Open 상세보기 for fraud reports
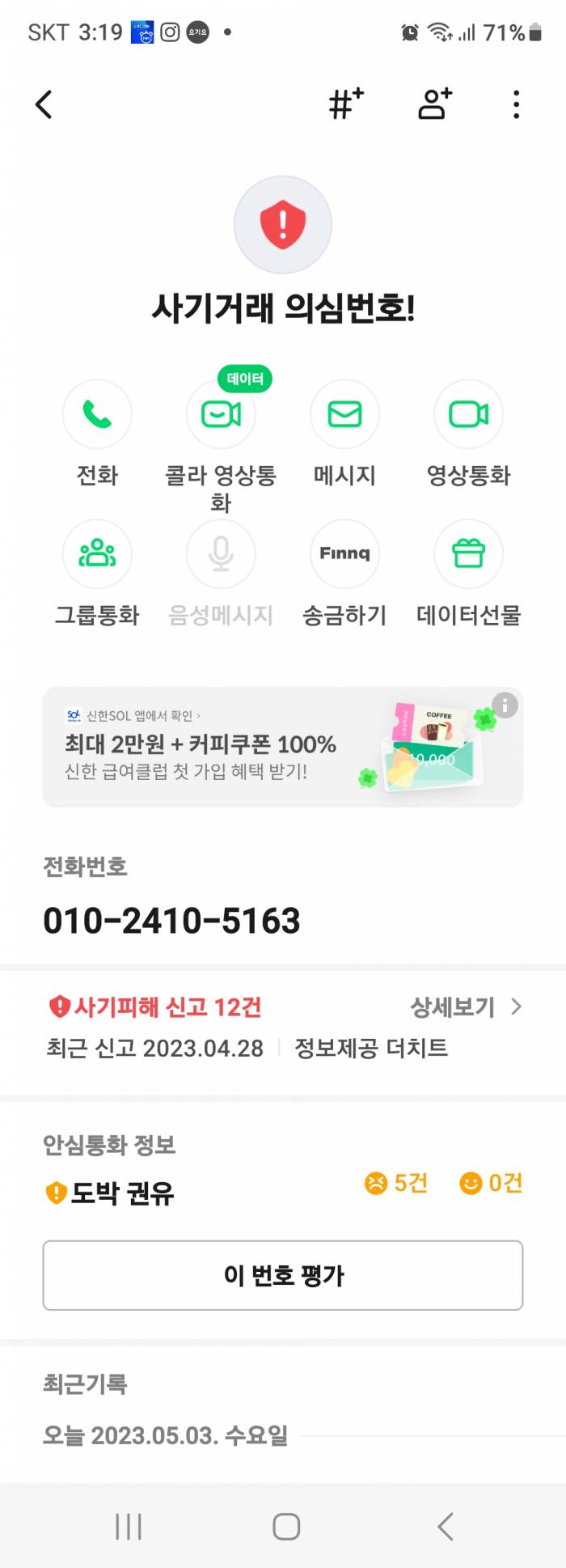 pyautogui.click(x=465, y=1007)
